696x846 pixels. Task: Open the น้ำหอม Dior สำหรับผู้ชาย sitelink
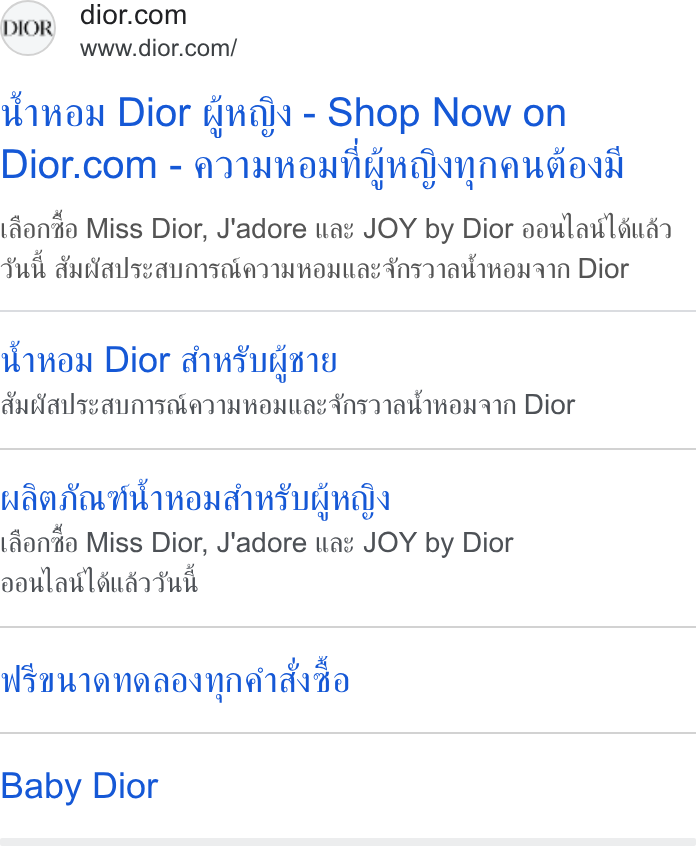coord(169,360)
